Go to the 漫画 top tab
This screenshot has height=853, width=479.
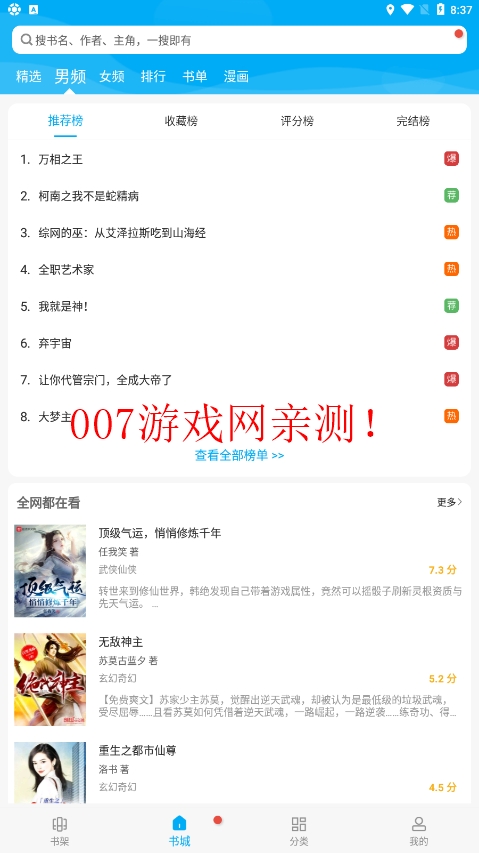point(236,76)
